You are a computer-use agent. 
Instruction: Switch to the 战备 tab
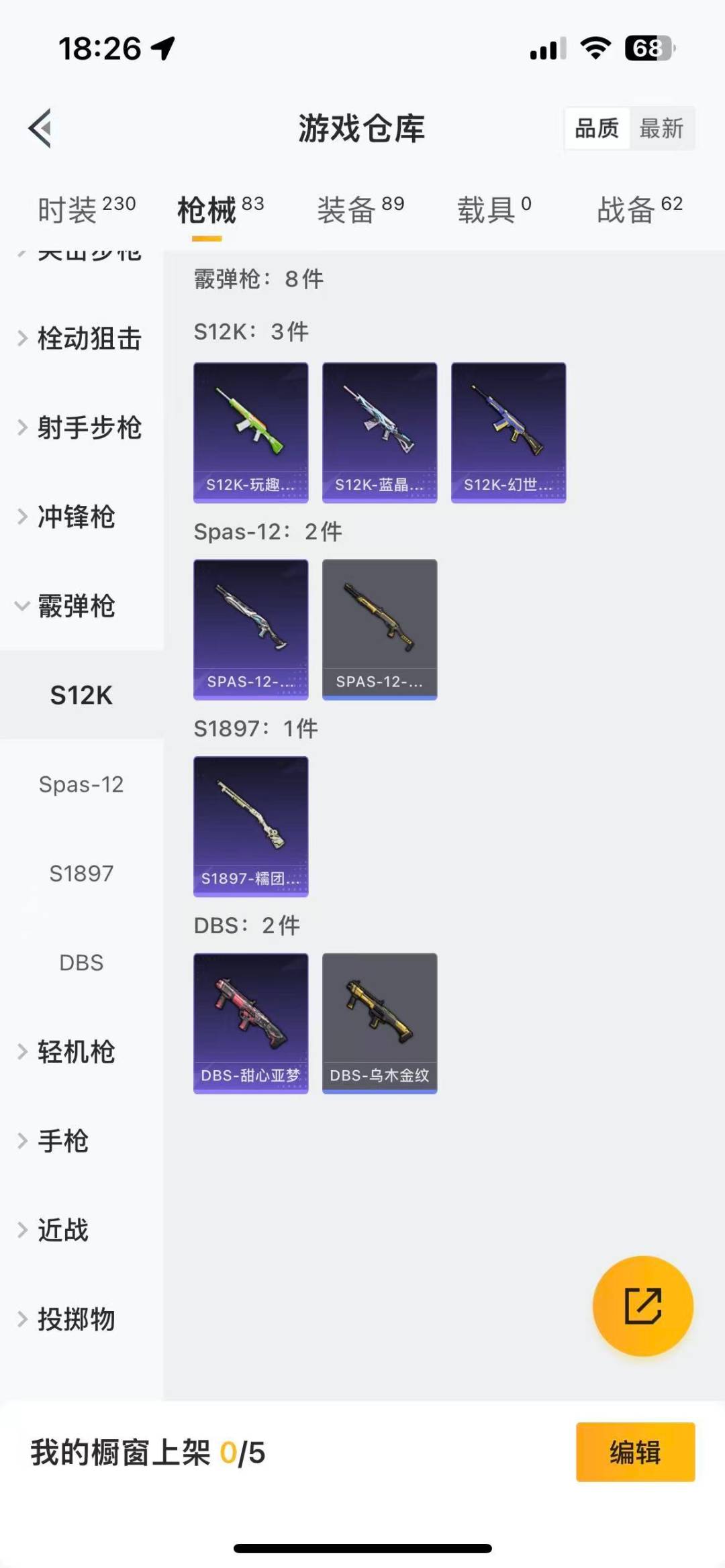639,210
